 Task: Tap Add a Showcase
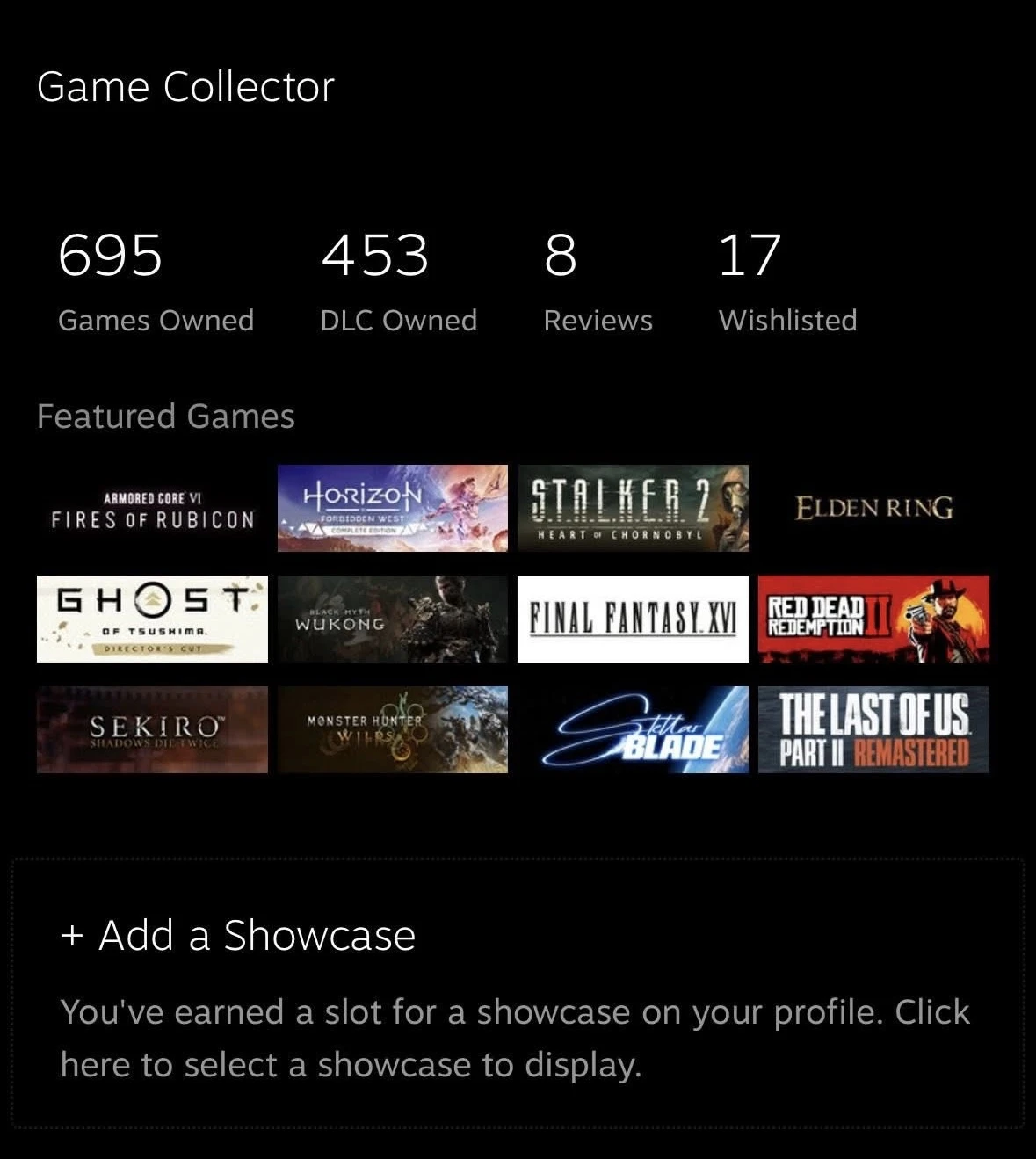coord(238,935)
